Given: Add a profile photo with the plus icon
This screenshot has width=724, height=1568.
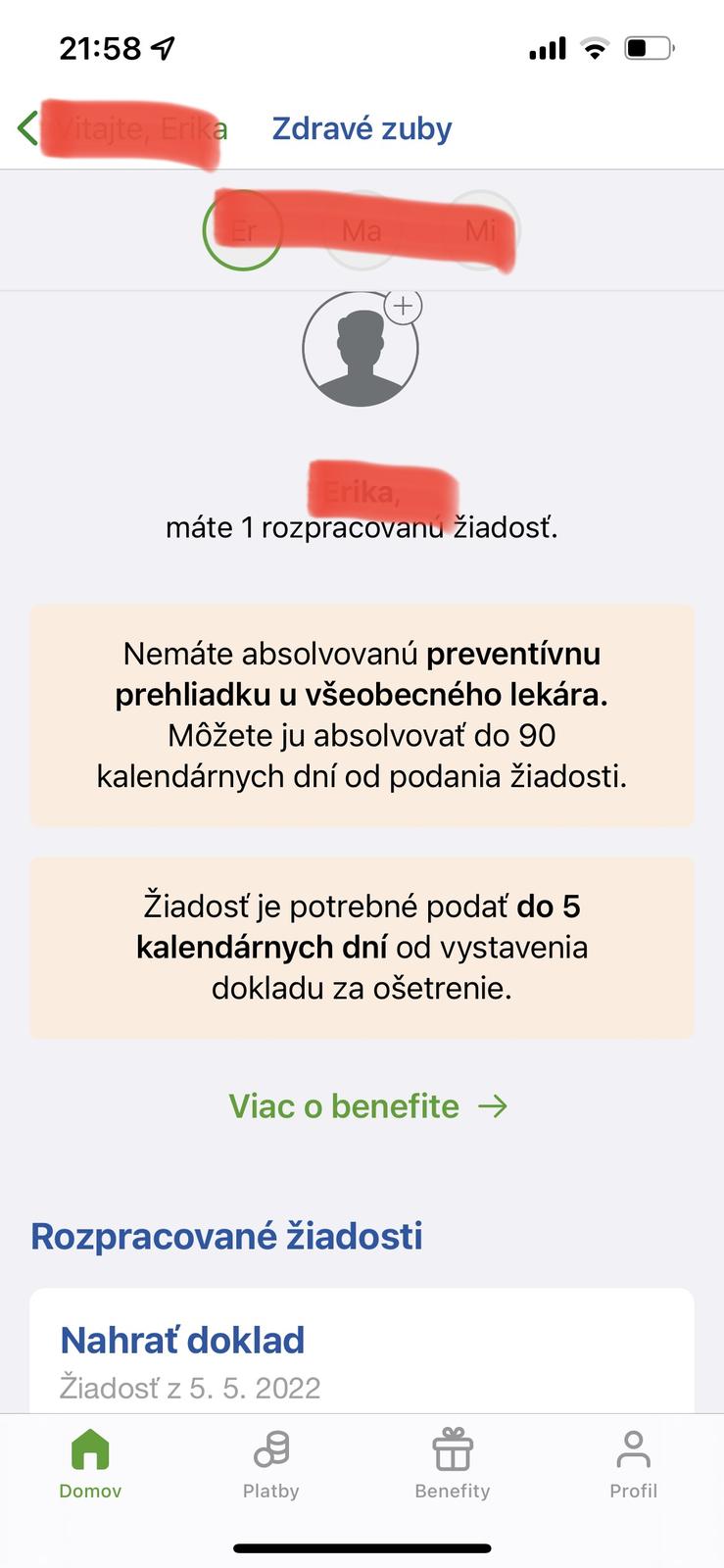Looking at the screenshot, I should [403, 307].
